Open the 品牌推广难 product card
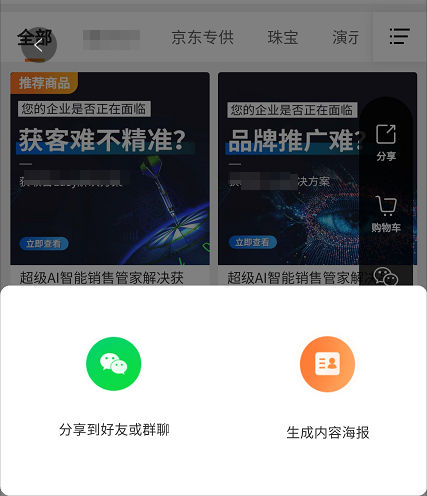The width and height of the screenshot is (427, 496). coord(288,178)
